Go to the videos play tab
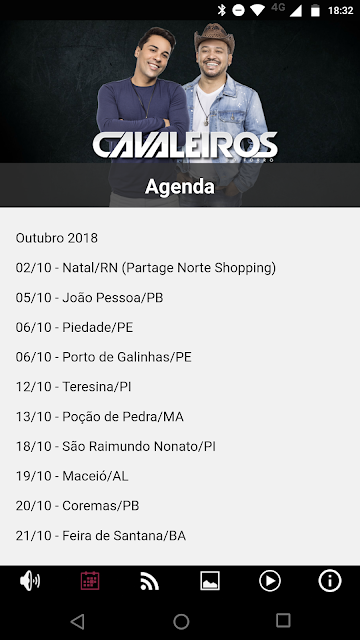 click(270, 581)
